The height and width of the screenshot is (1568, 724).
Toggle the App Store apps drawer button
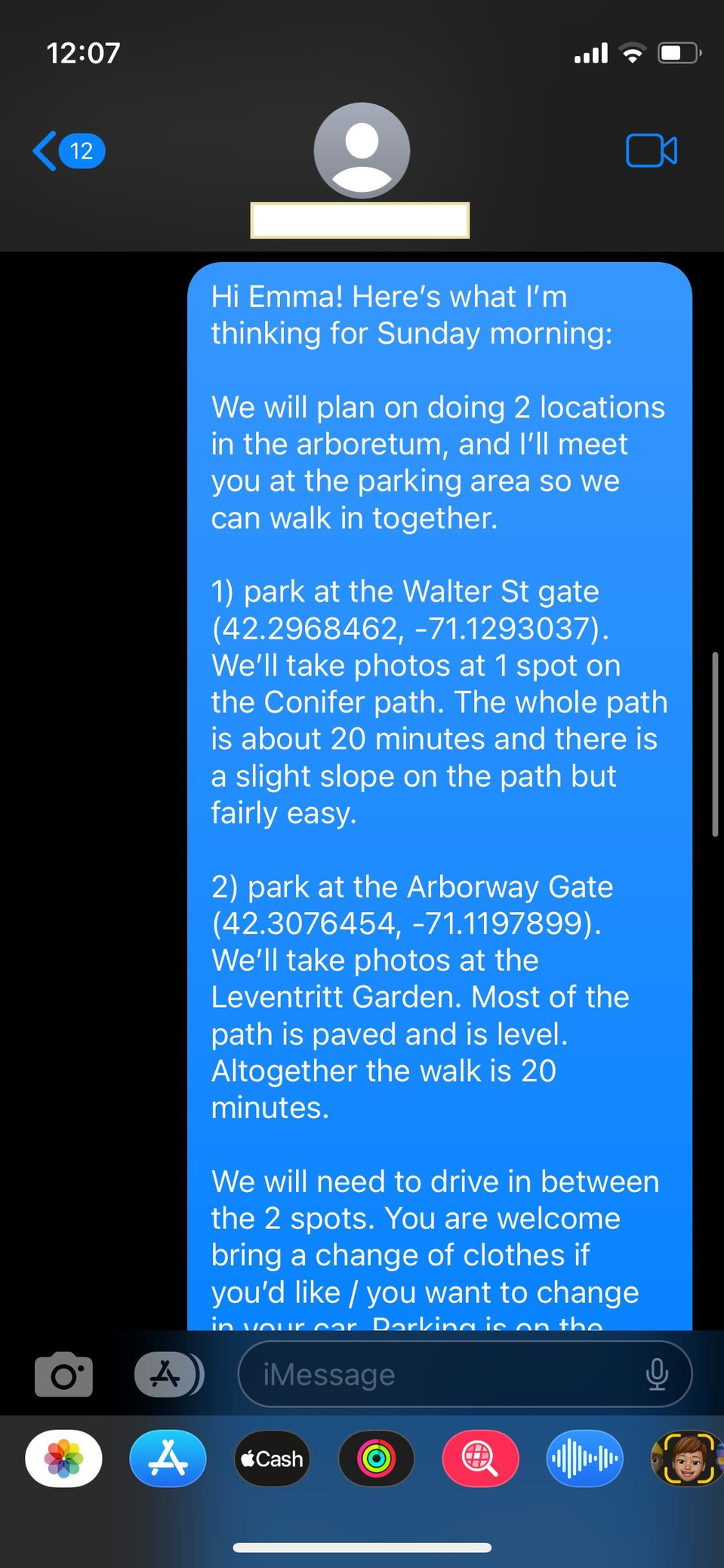[x=168, y=1375]
